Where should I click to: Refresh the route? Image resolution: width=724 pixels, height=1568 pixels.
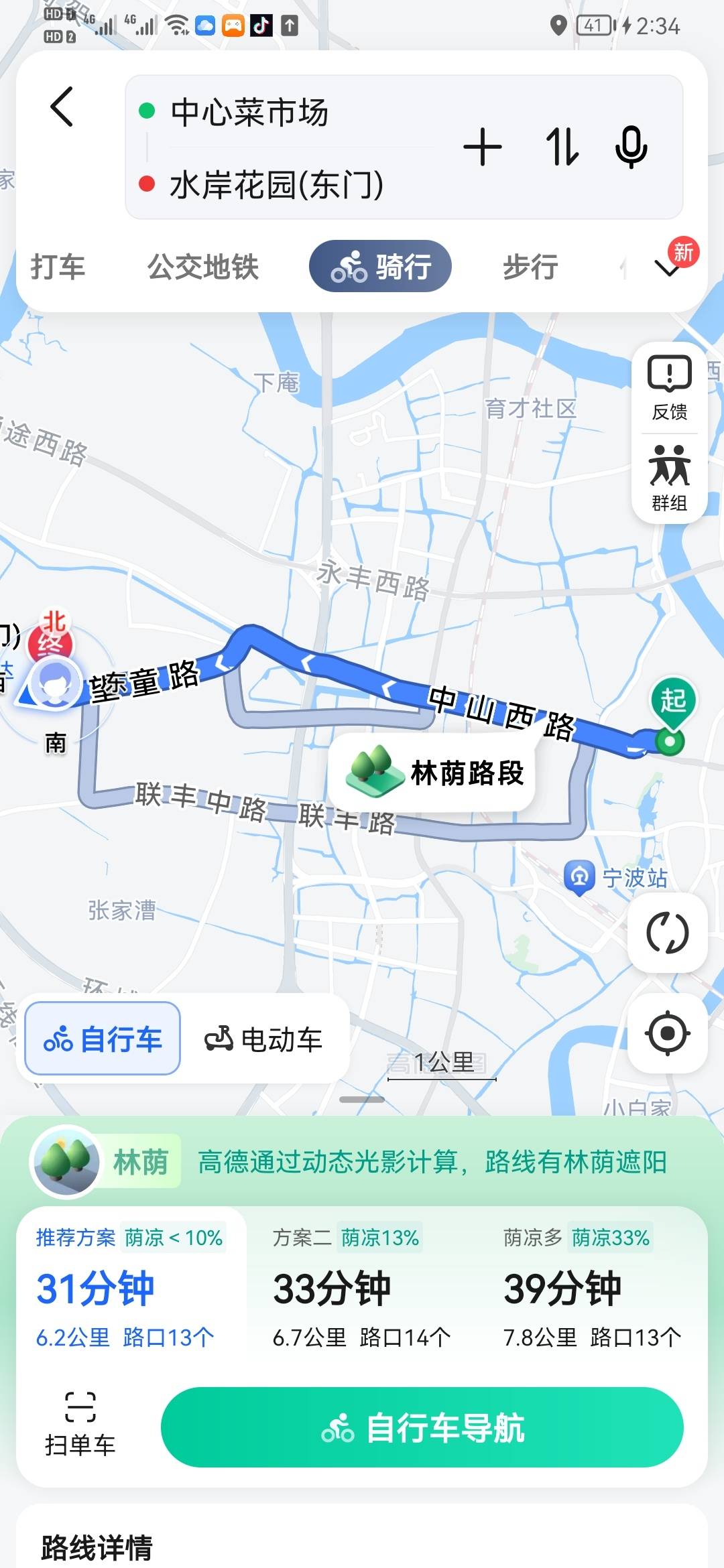[667, 933]
